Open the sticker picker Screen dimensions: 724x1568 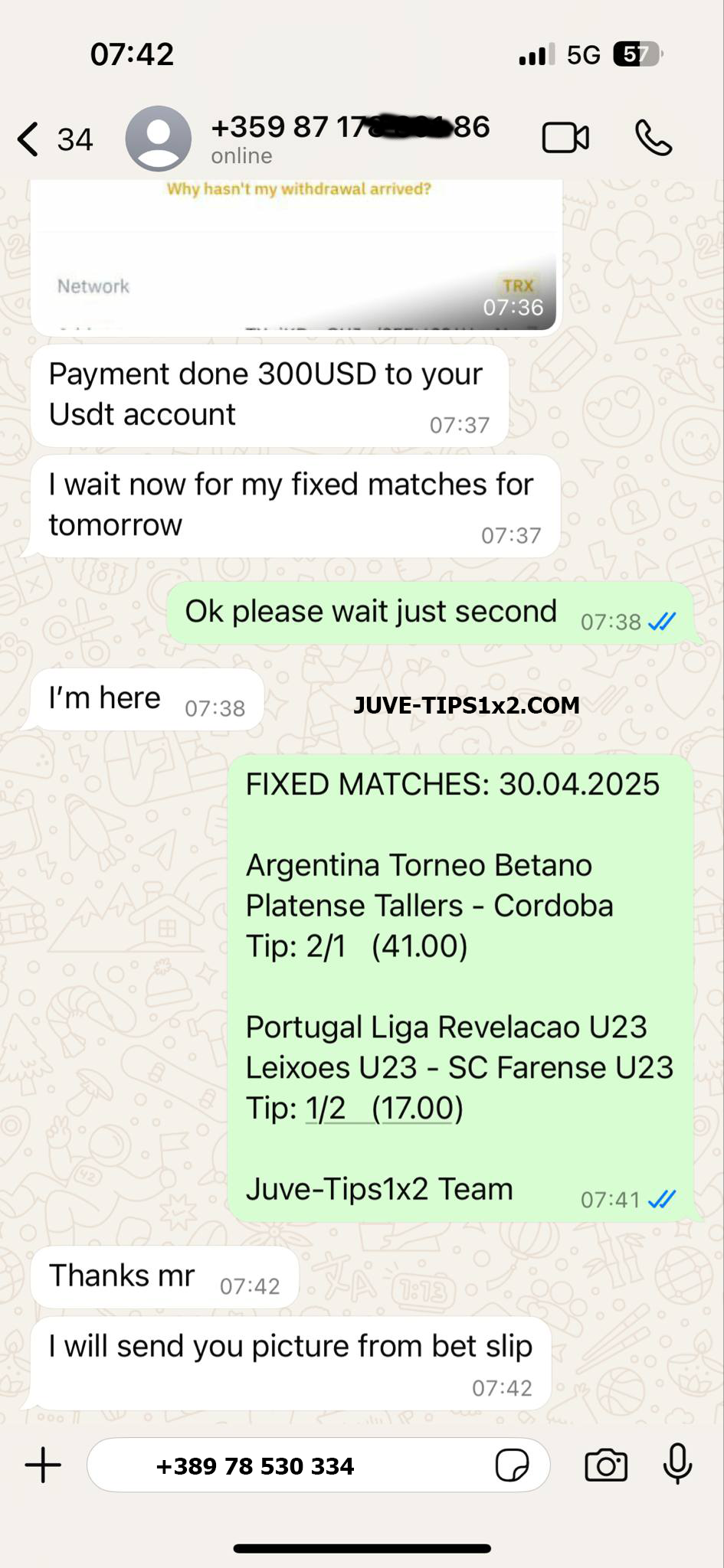pyautogui.click(x=512, y=1465)
